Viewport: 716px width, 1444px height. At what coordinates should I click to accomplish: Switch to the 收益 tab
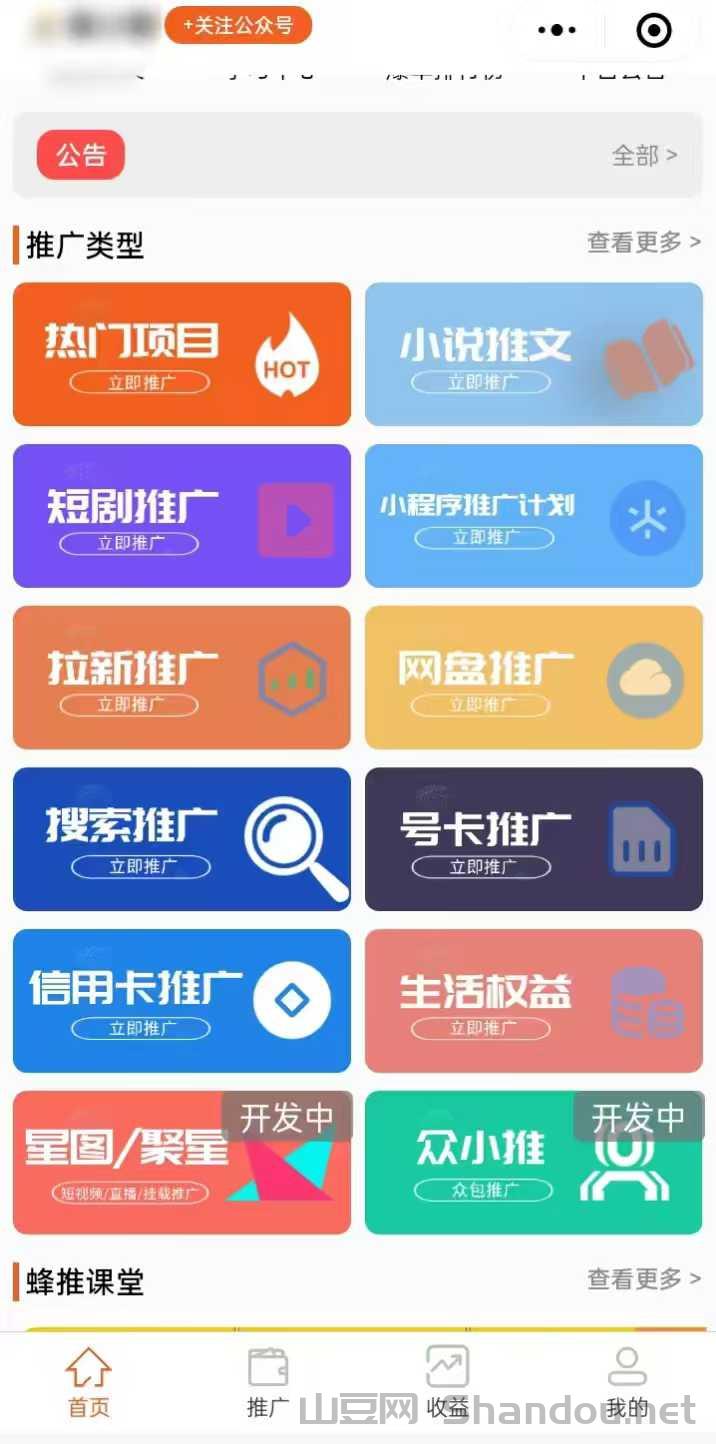click(447, 1383)
